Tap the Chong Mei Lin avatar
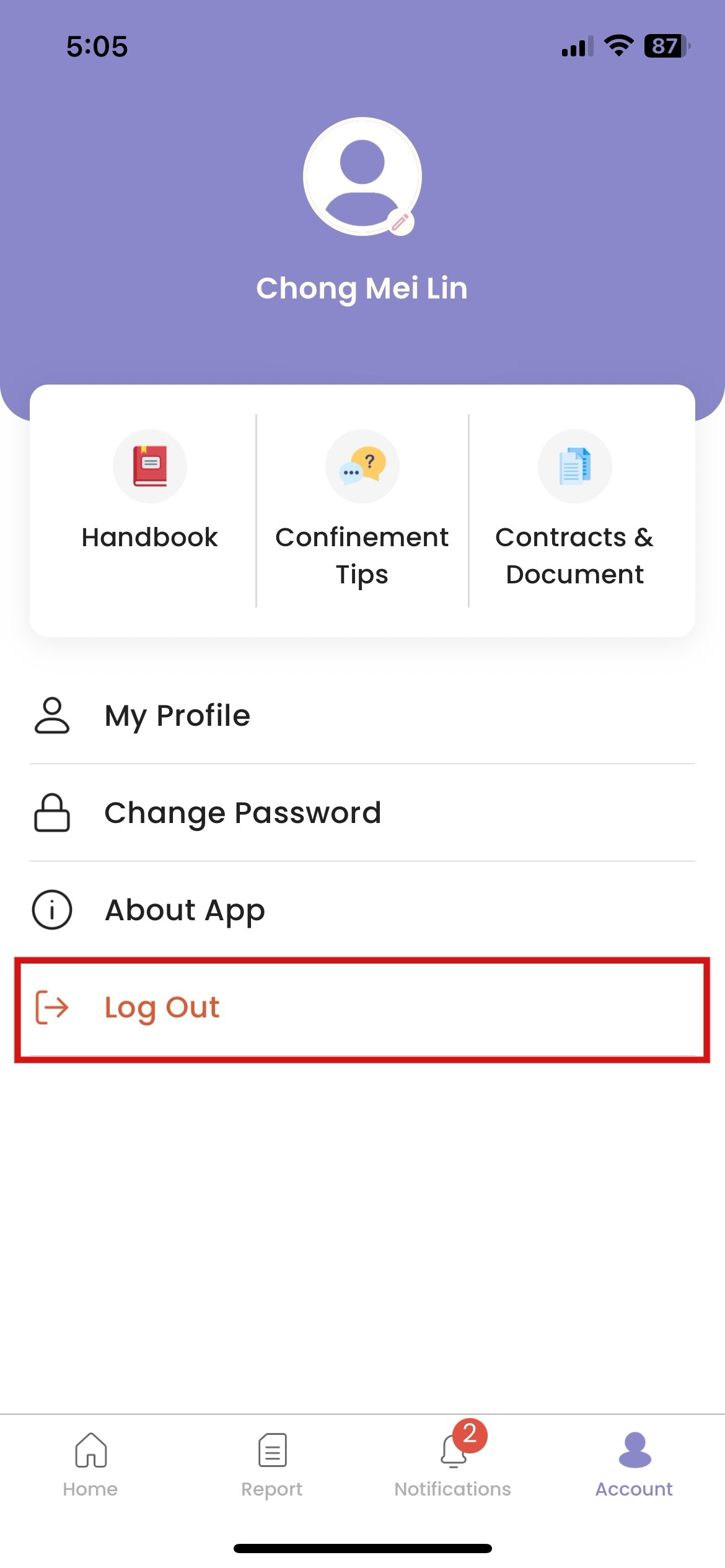Screen dimensions: 725x1568 pyautogui.click(x=362, y=178)
